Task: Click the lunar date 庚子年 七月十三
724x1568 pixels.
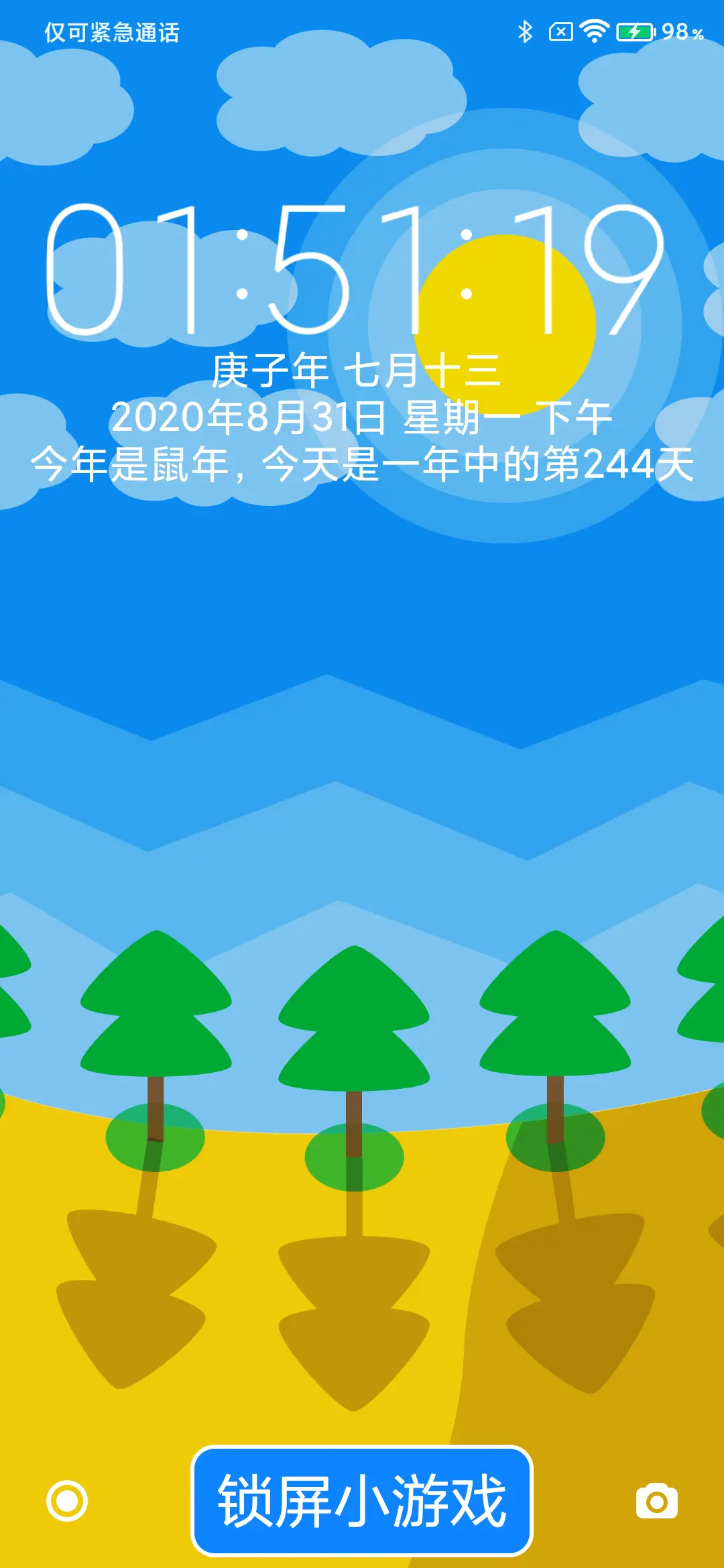Action: 360,371
